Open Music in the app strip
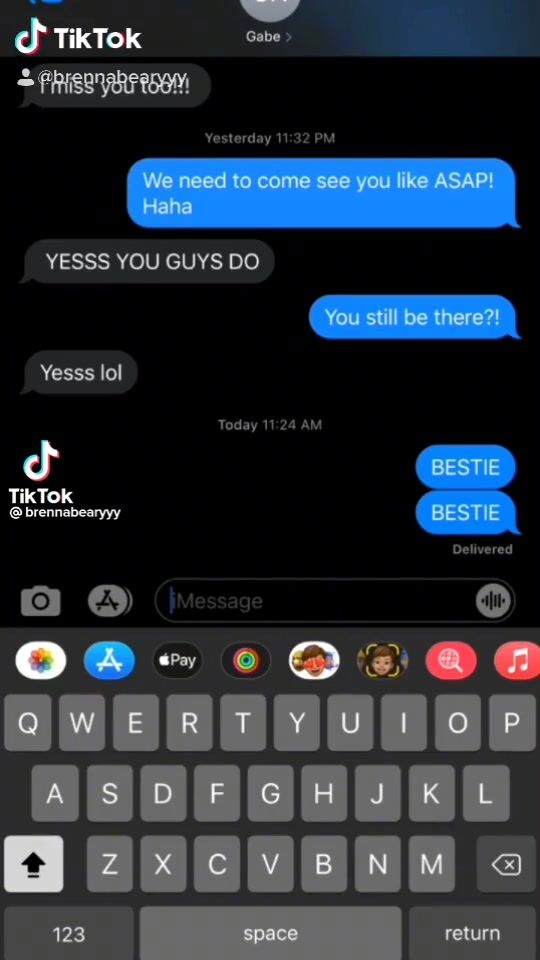This screenshot has width=540, height=960. point(517,660)
